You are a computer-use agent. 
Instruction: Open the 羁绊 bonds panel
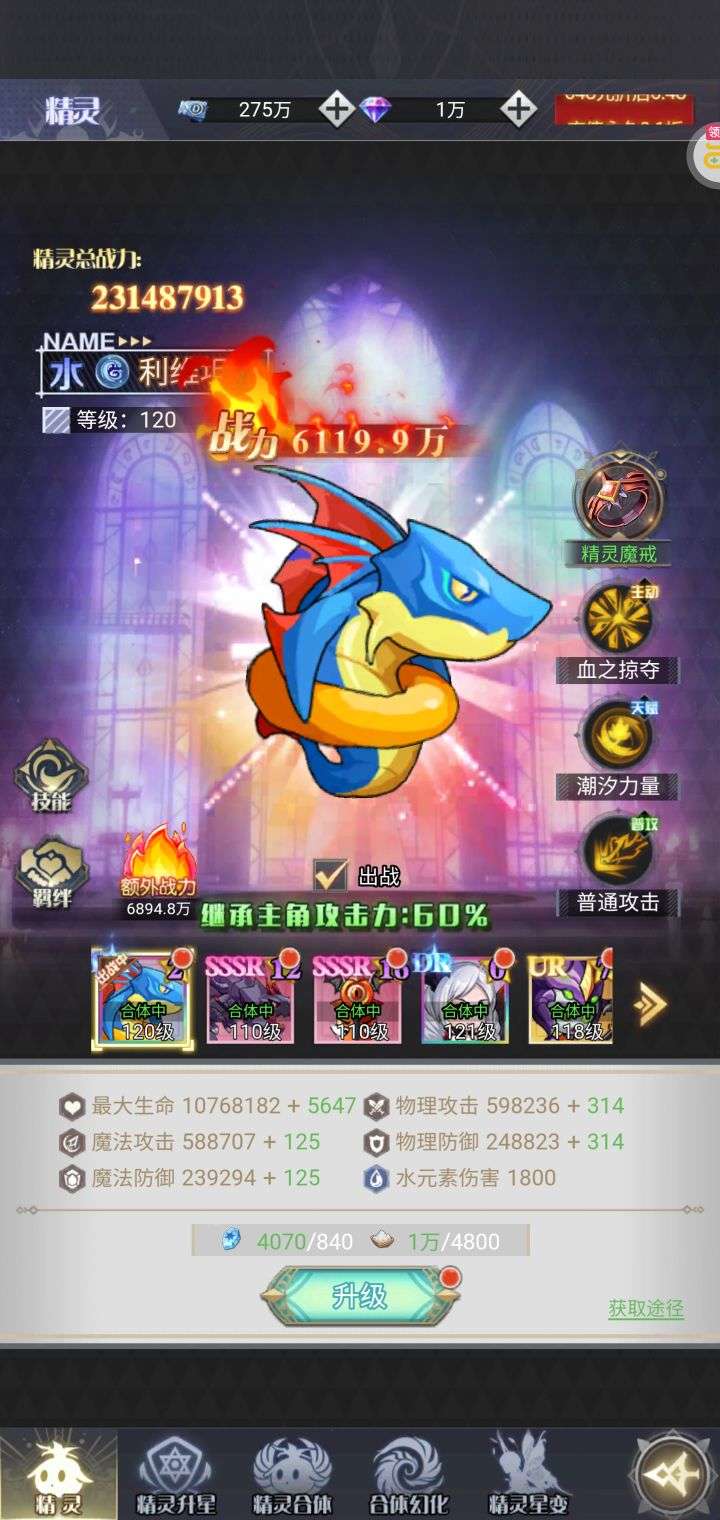point(50,873)
